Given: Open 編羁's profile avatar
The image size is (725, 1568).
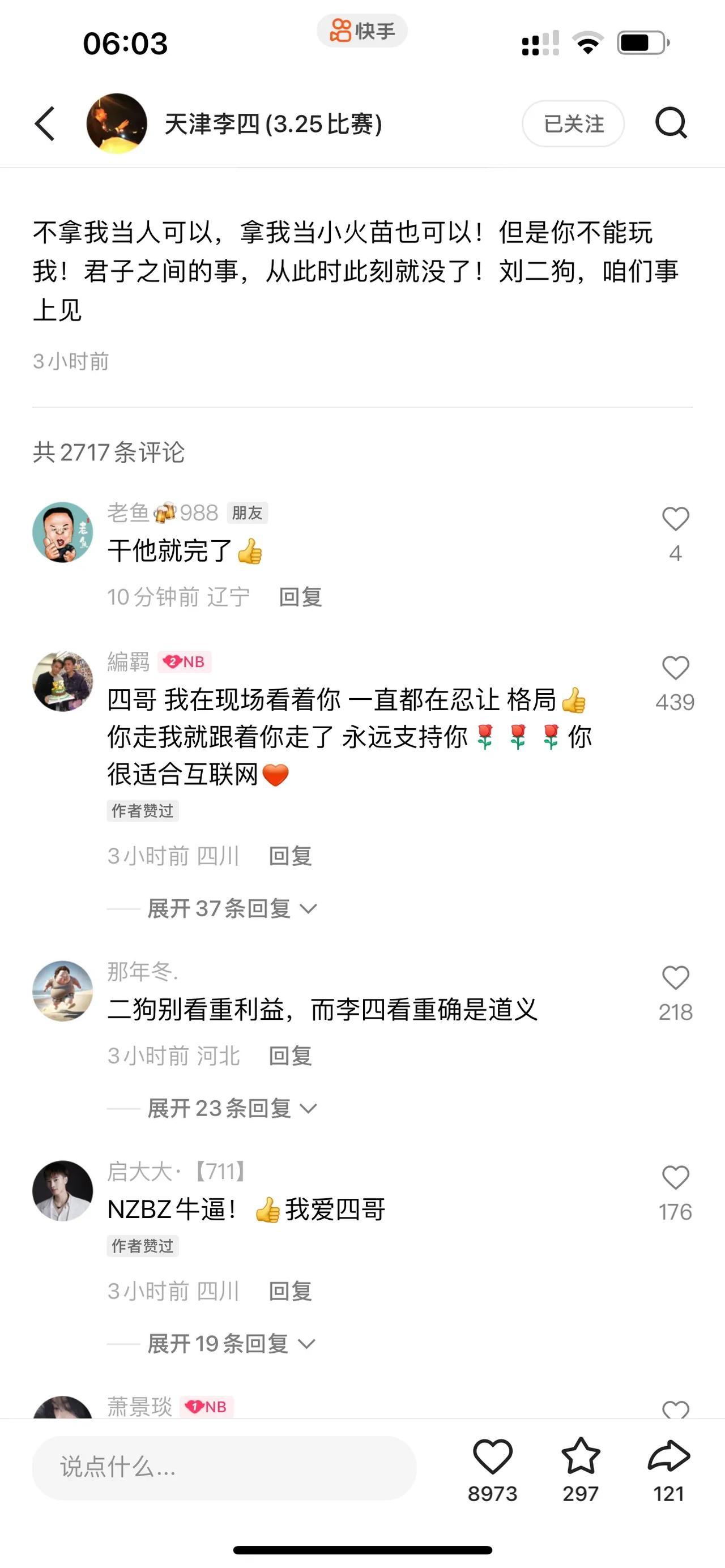Looking at the screenshot, I should (62, 681).
